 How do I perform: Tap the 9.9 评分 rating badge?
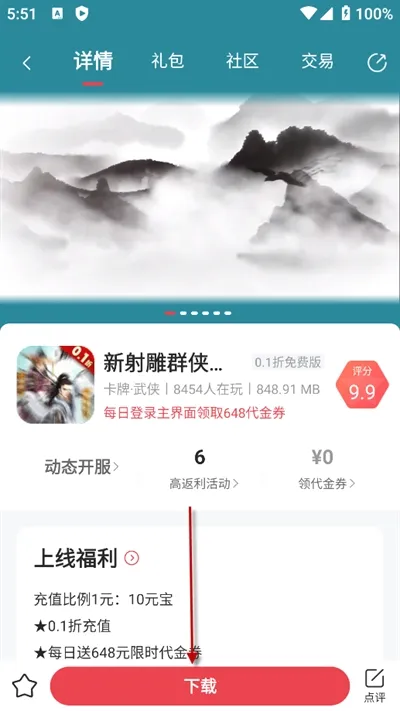tap(362, 385)
